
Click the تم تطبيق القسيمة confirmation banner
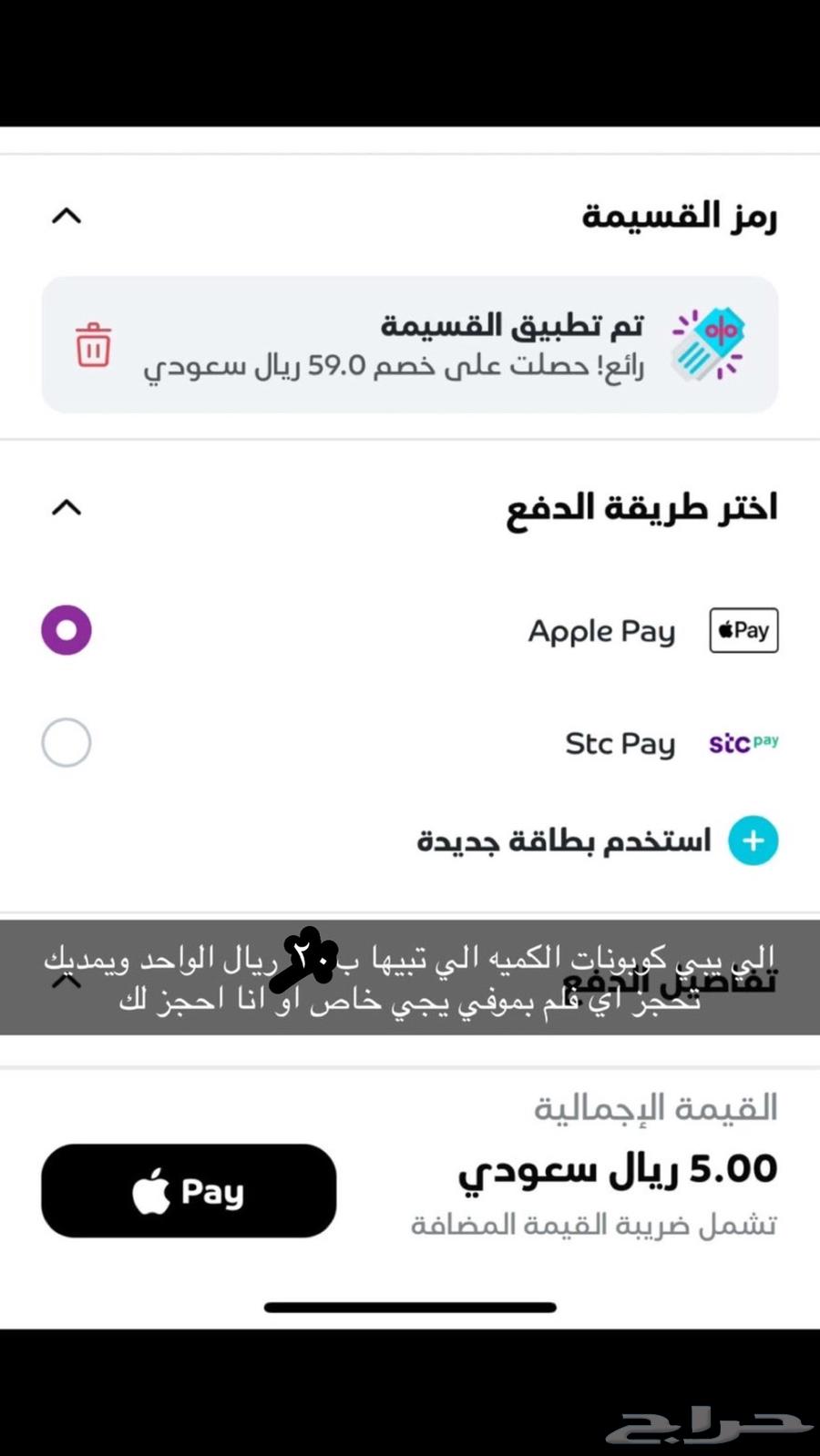(x=410, y=343)
